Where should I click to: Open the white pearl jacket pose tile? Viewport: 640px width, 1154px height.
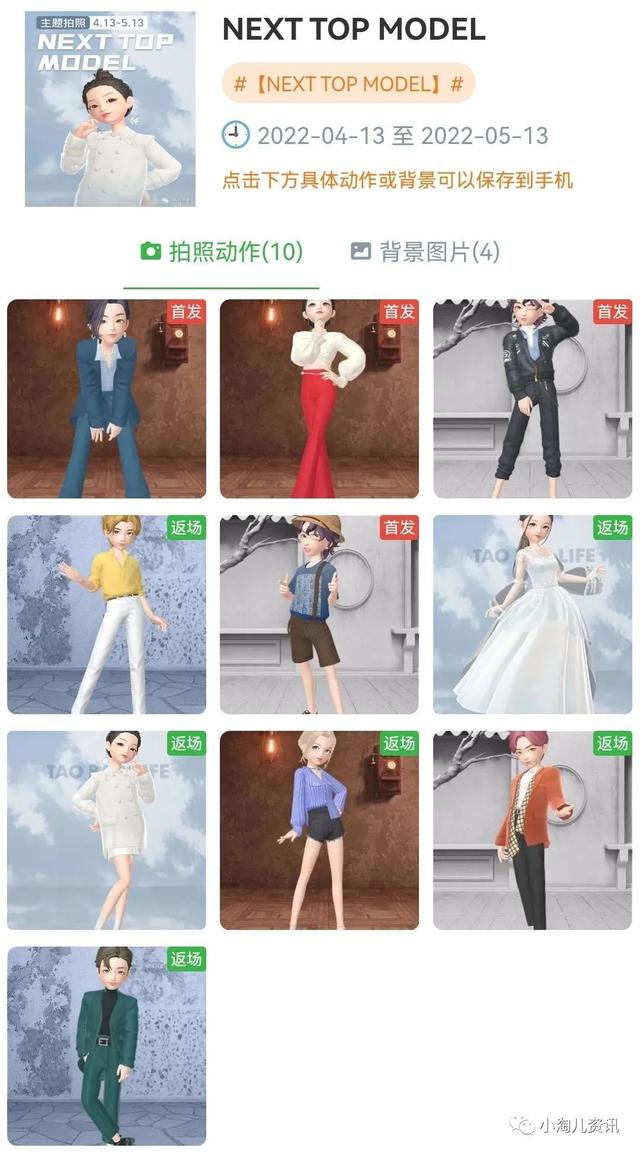[x=107, y=830]
